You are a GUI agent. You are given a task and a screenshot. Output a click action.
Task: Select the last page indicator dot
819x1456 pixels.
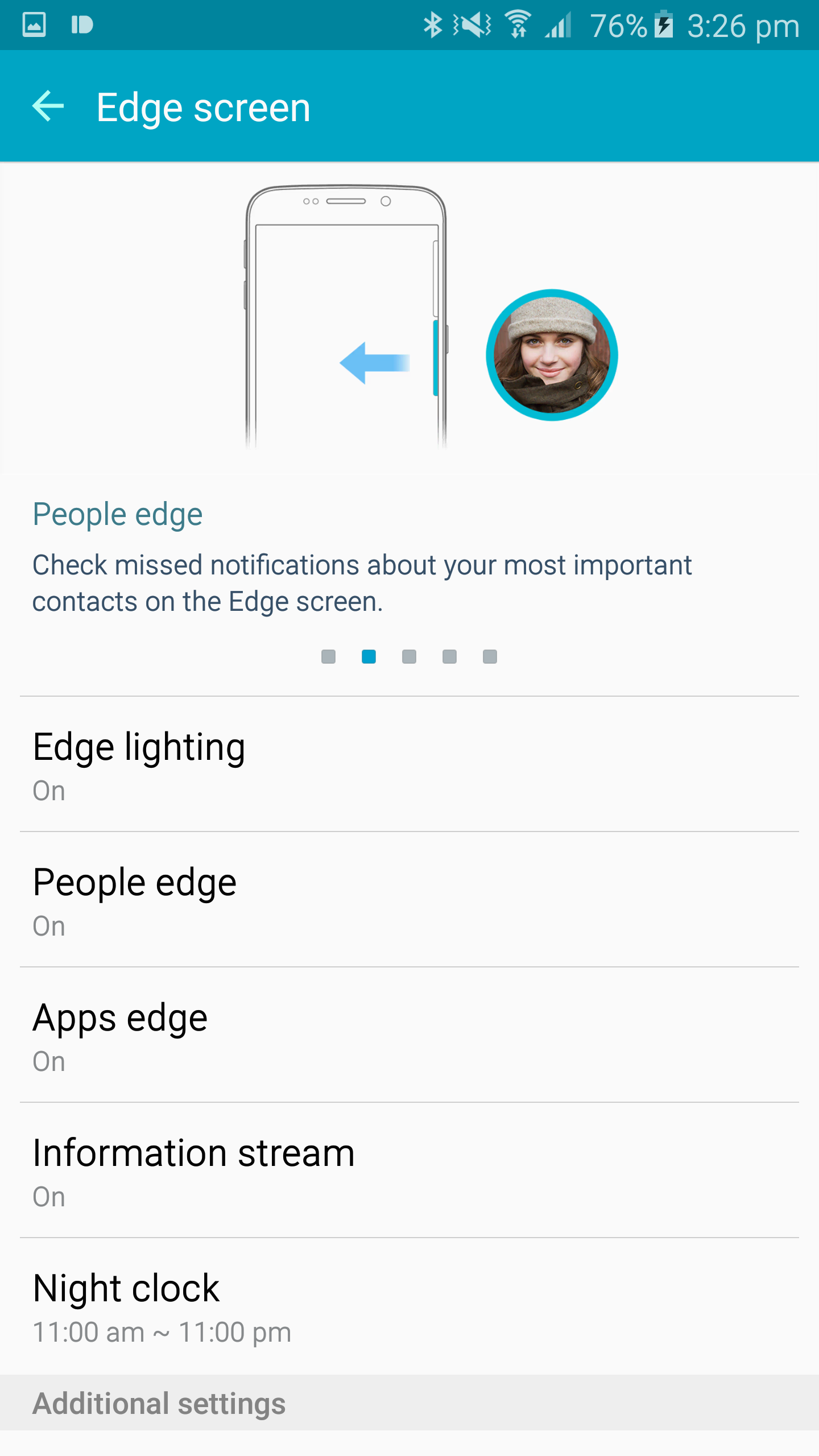pyautogui.click(x=490, y=657)
